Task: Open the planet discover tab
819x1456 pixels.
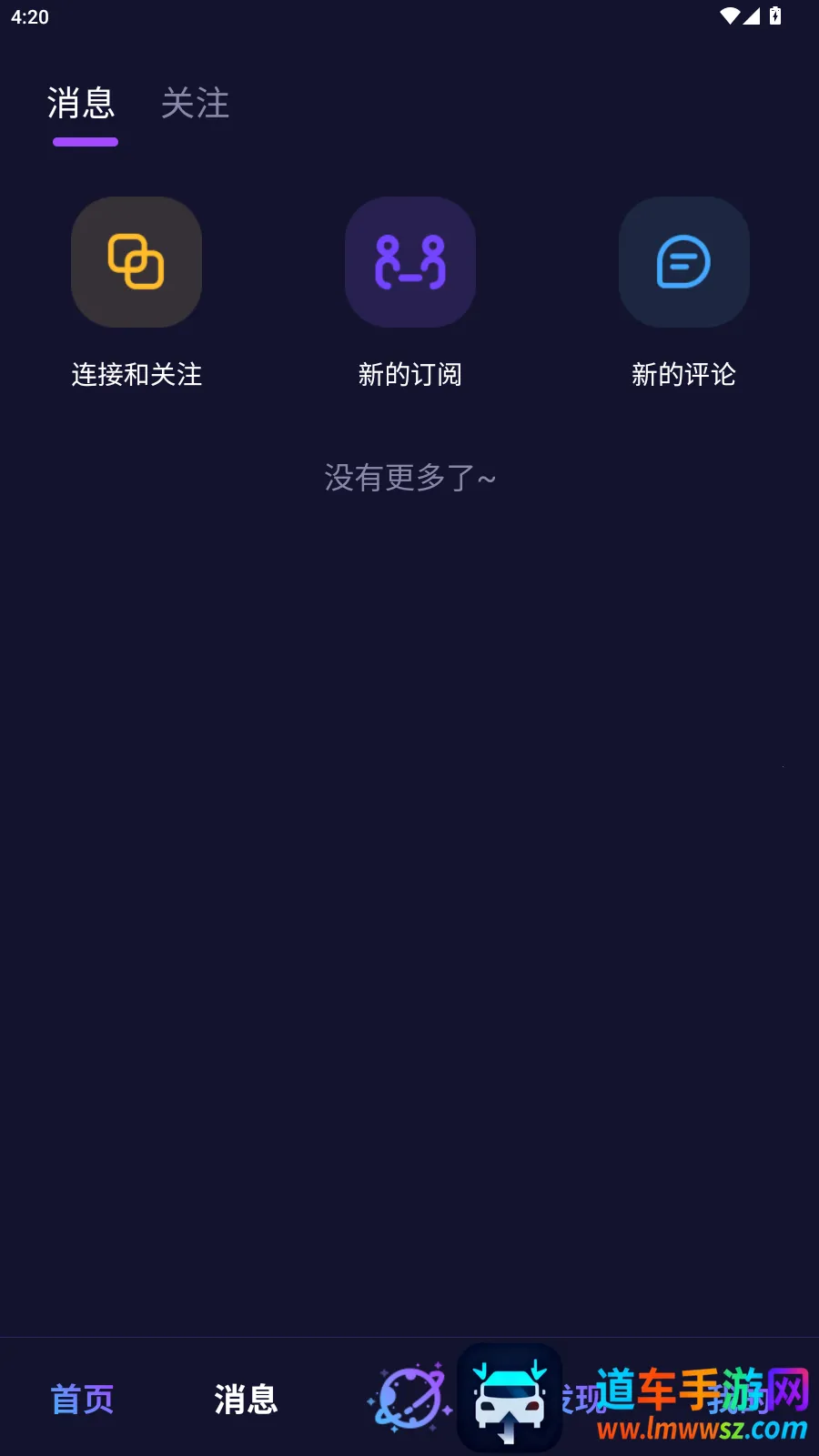Action: 409,1399
